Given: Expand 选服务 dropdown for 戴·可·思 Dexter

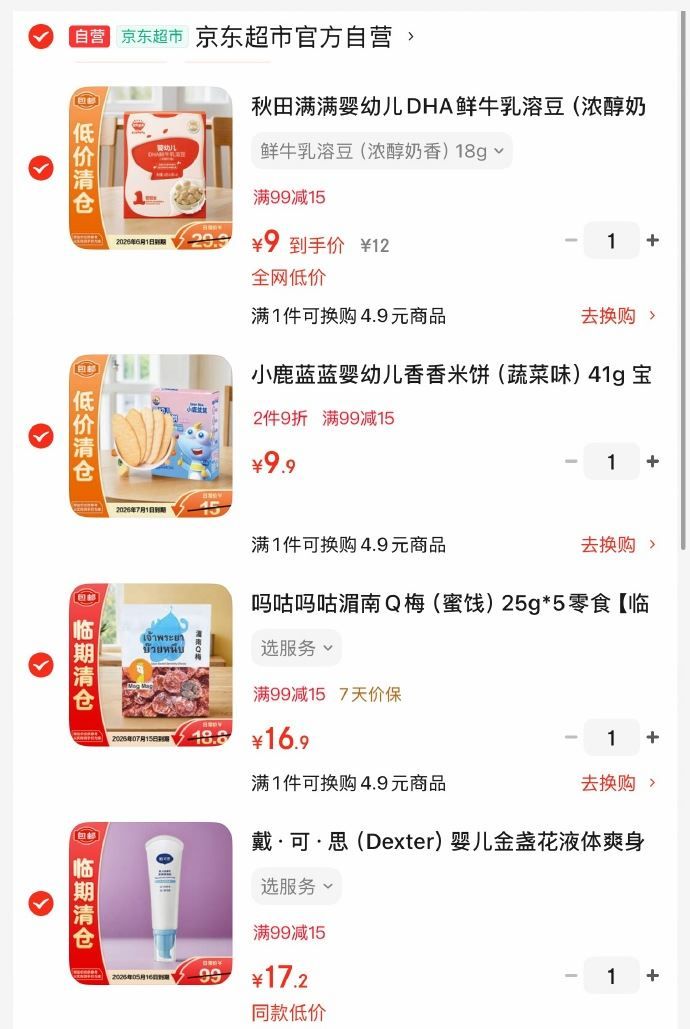Looking at the screenshot, I should [296, 886].
